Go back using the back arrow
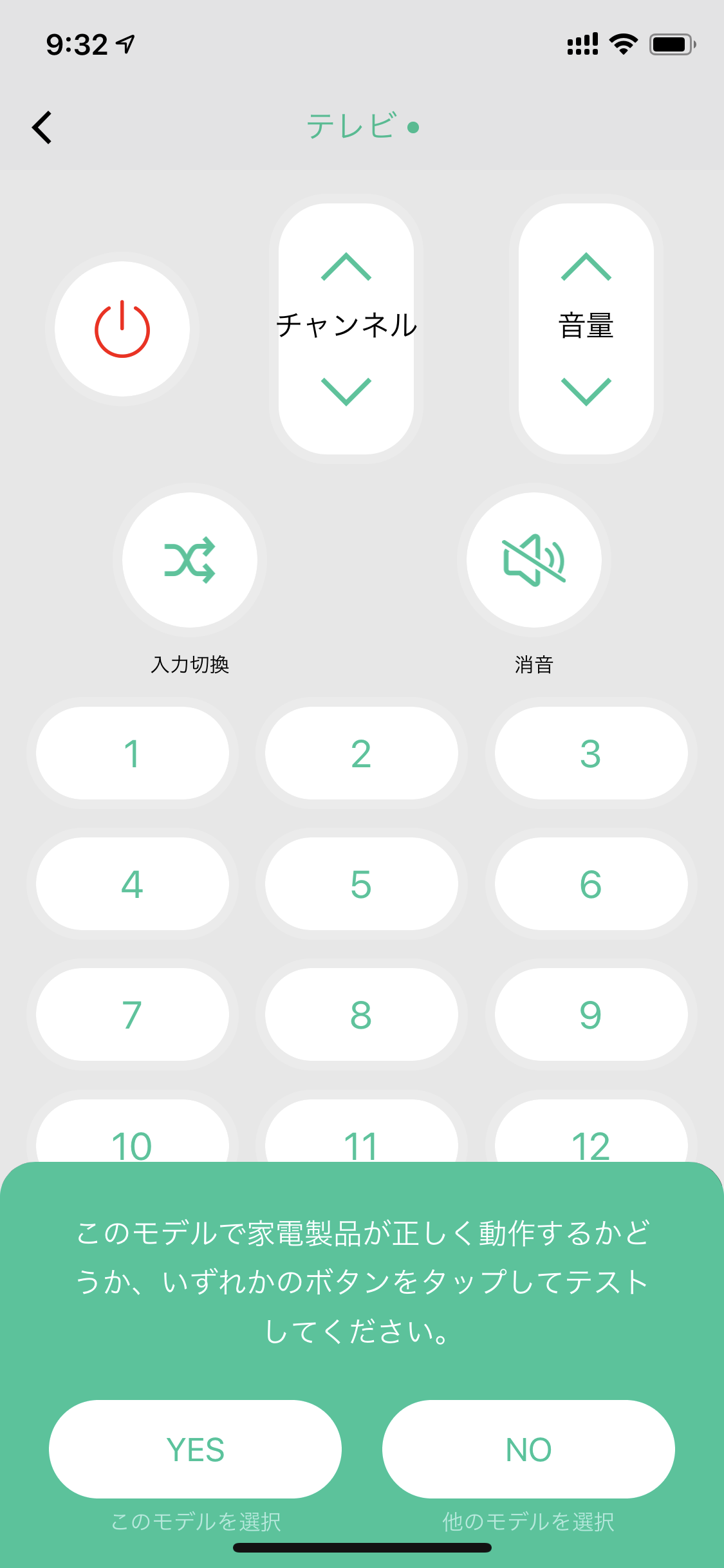 (x=42, y=127)
